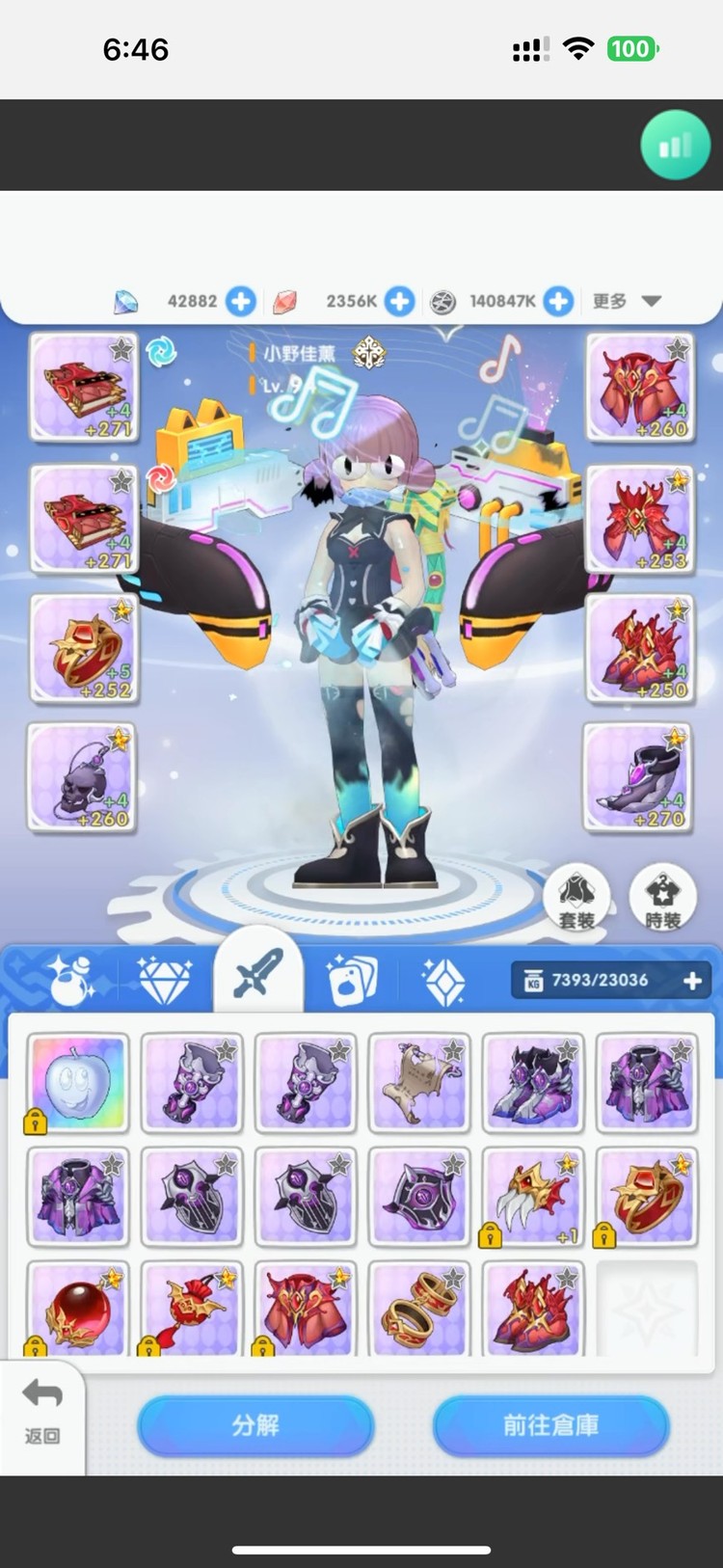The width and height of the screenshot is (723, 1568).
Task: Open the 套裝 set button
Action: point(576,898)
